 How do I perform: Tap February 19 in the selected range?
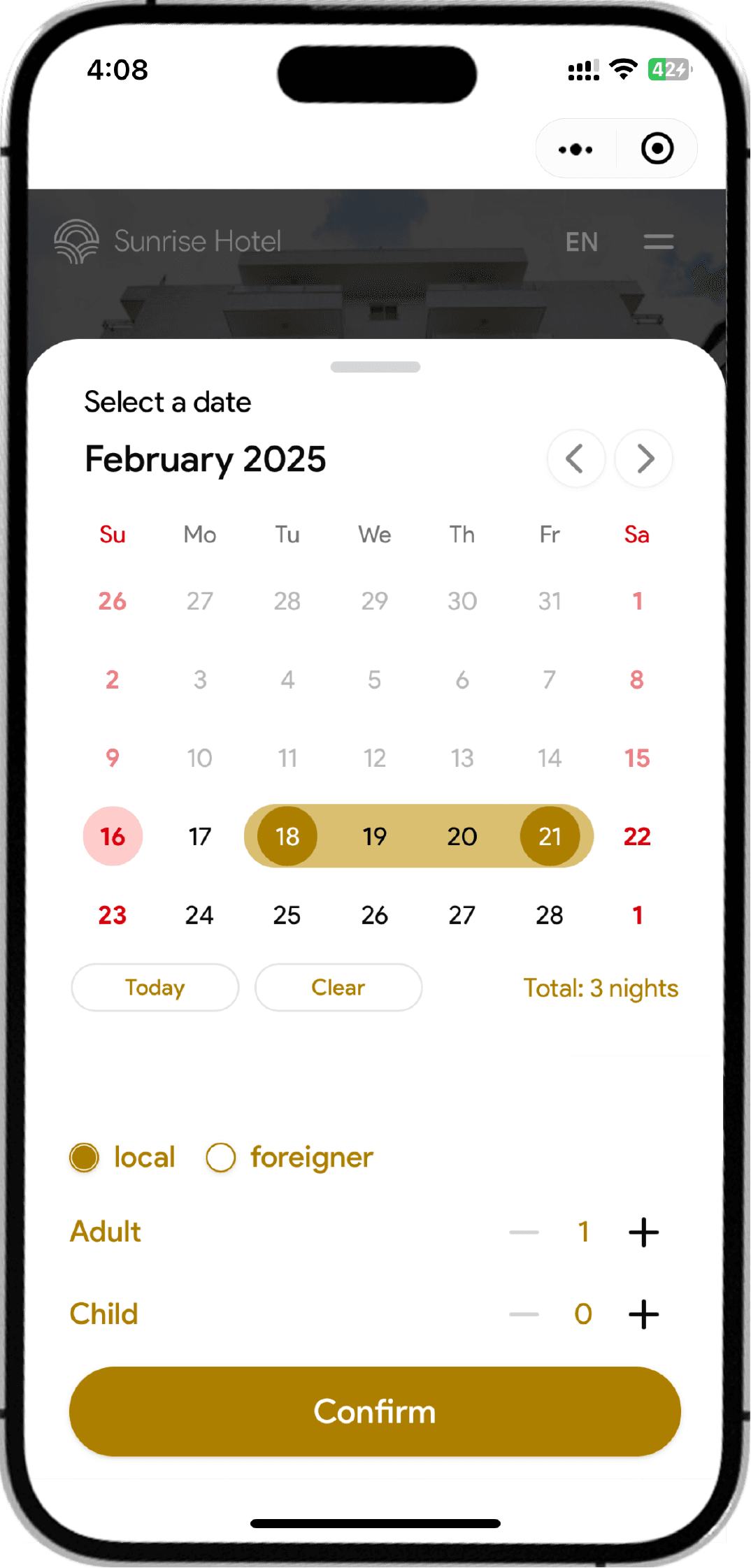(375, 836)
